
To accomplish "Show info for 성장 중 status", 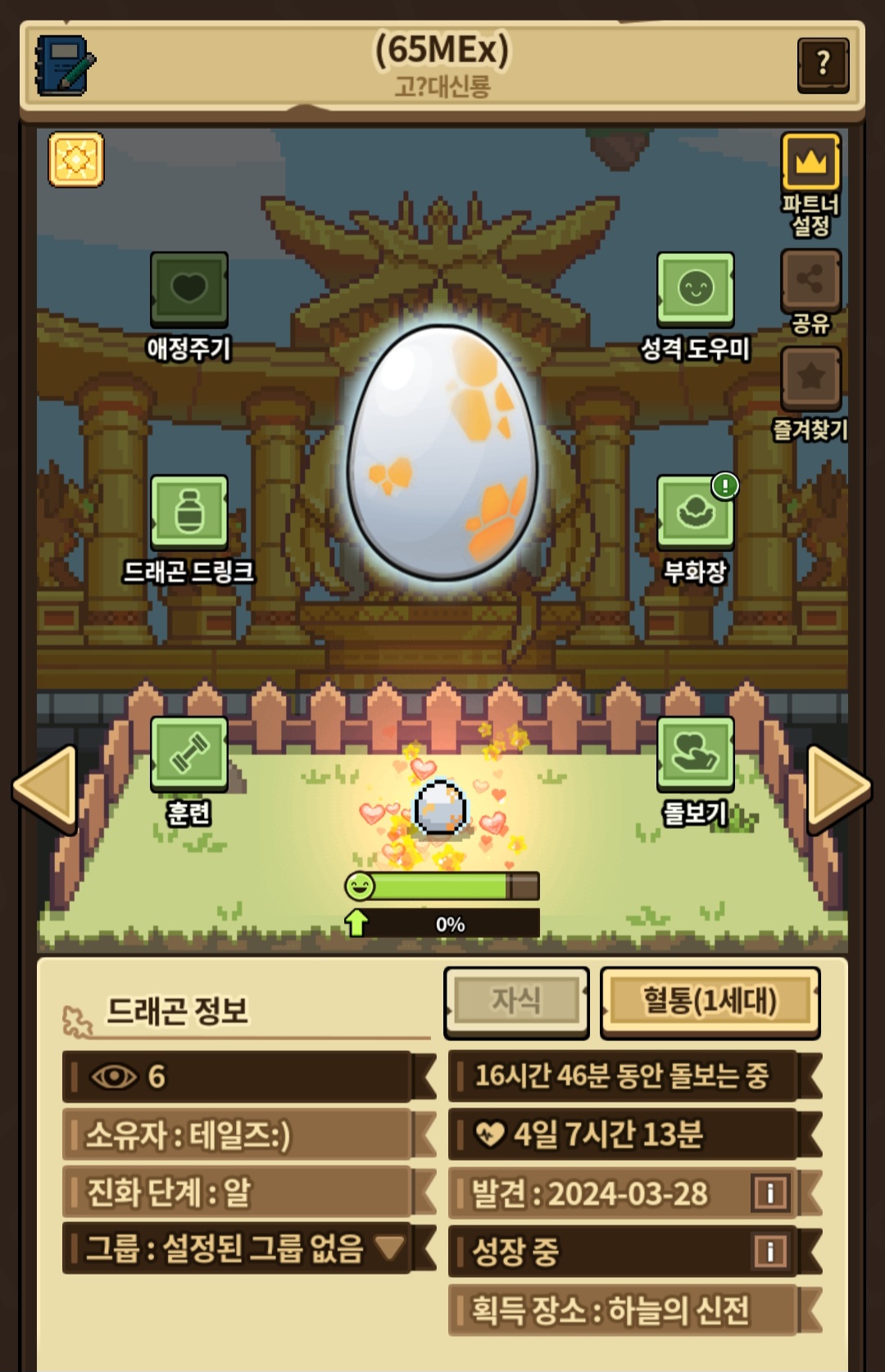I will coord(770,1251).
